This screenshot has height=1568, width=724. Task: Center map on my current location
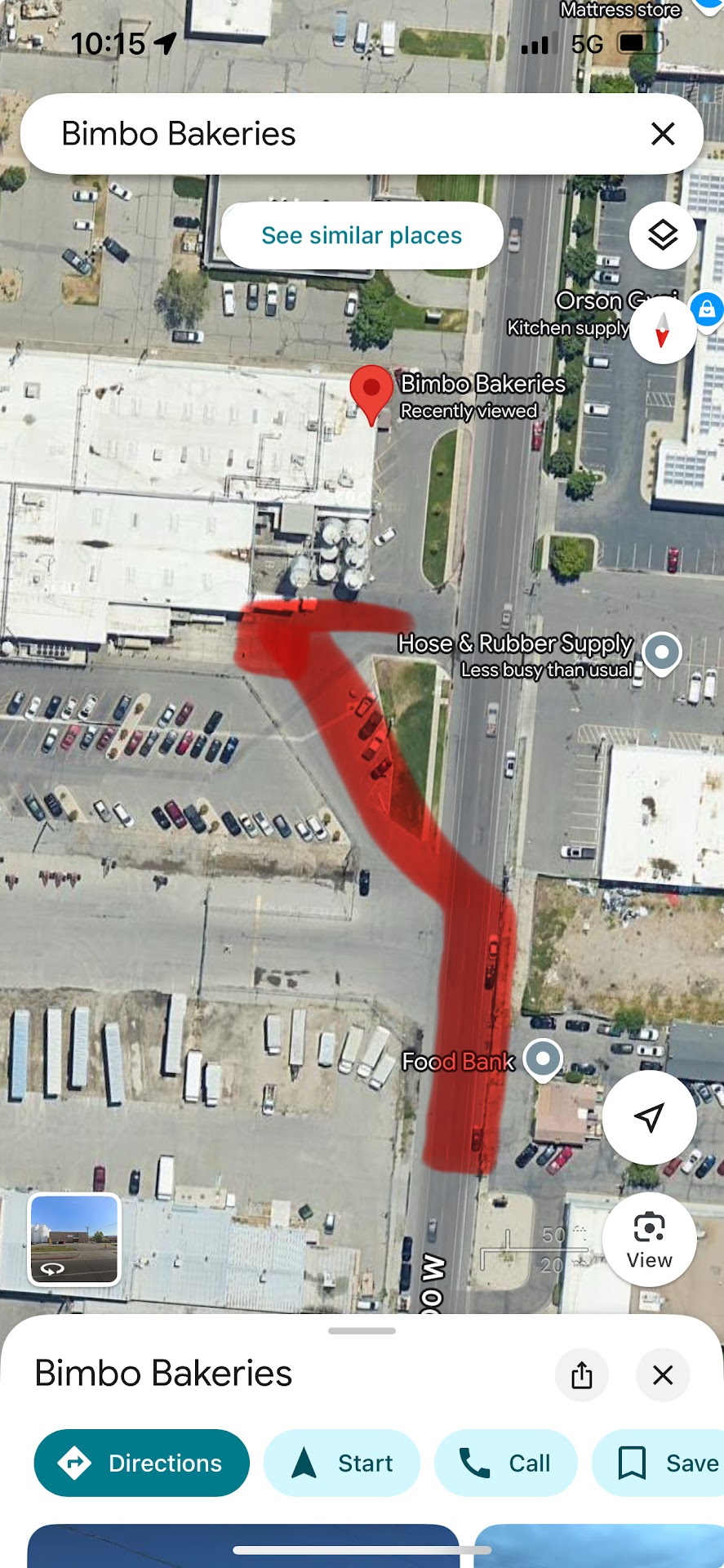pos(649,1117)
